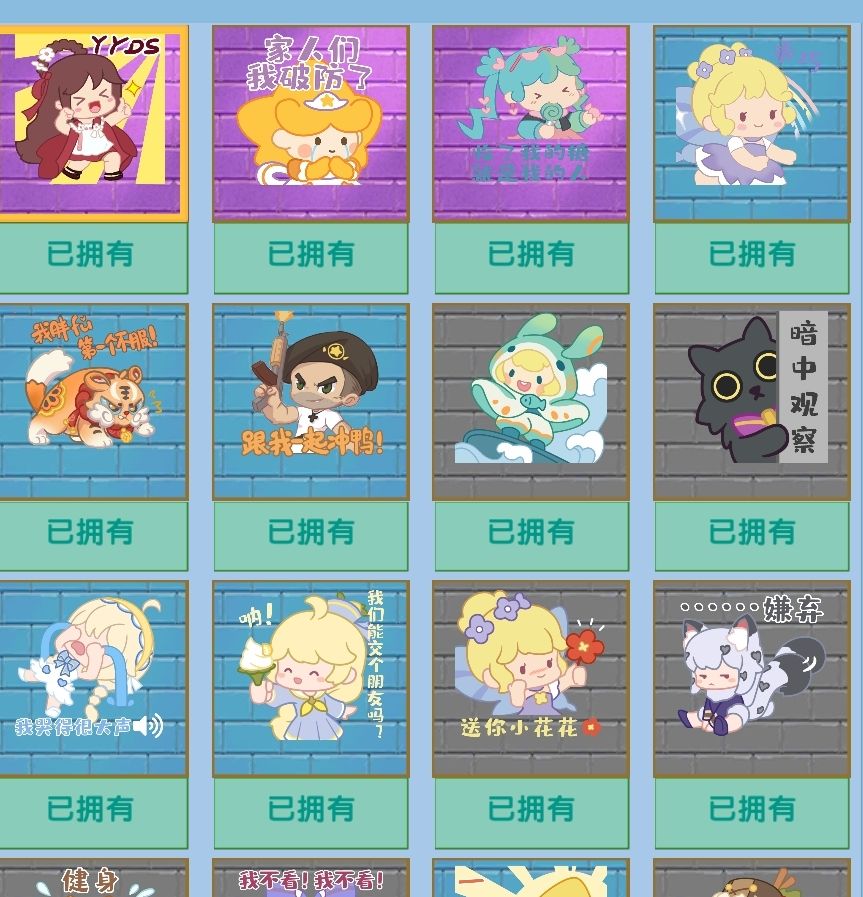Pick the 跟我一起冲鸭 sticker
Image resolution: width=863 pixels, height=897 pixels.
click(x=311, y=401)
